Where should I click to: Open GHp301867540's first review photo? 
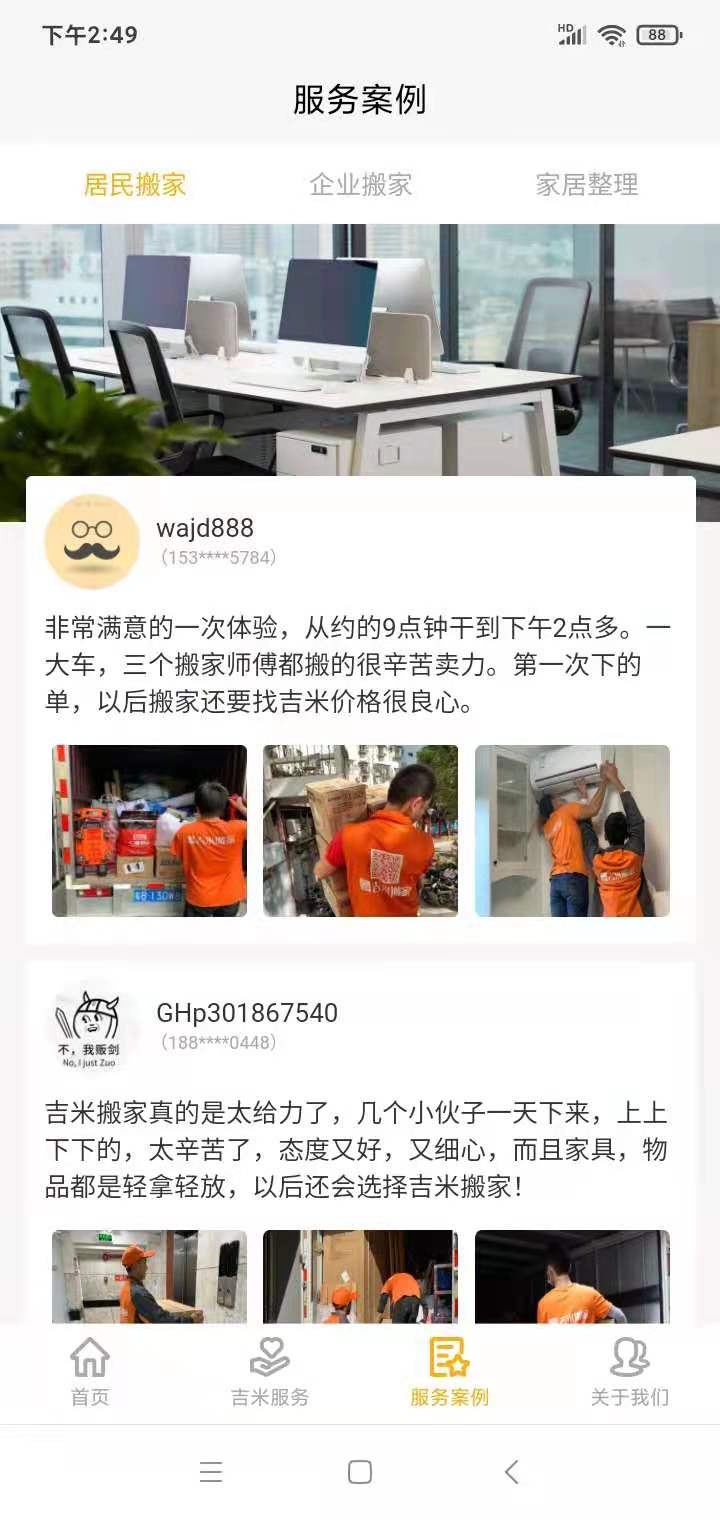coord(149,1276)
